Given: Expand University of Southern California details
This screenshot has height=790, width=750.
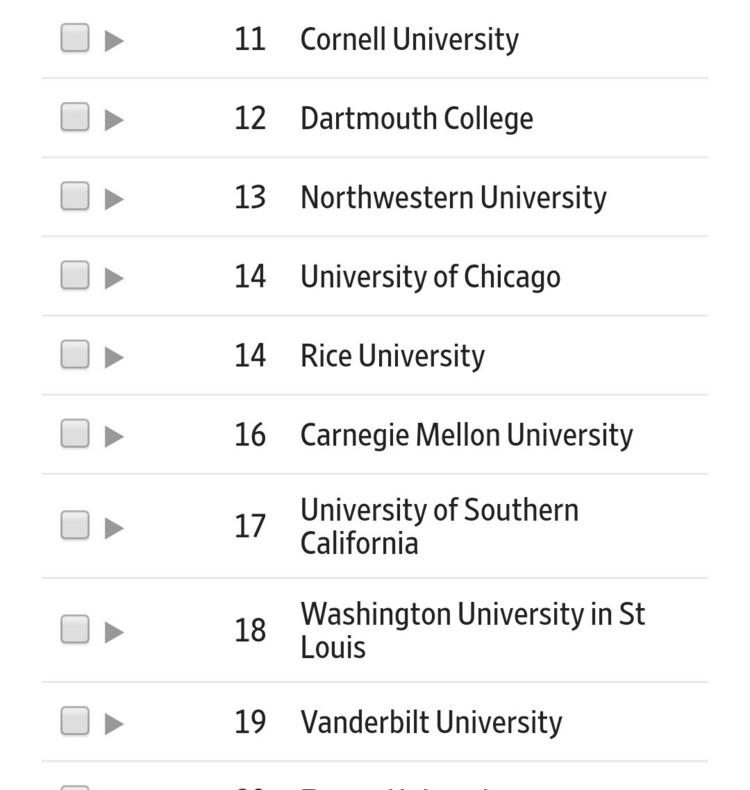Looking at the screenshot, I should (114, 527).
